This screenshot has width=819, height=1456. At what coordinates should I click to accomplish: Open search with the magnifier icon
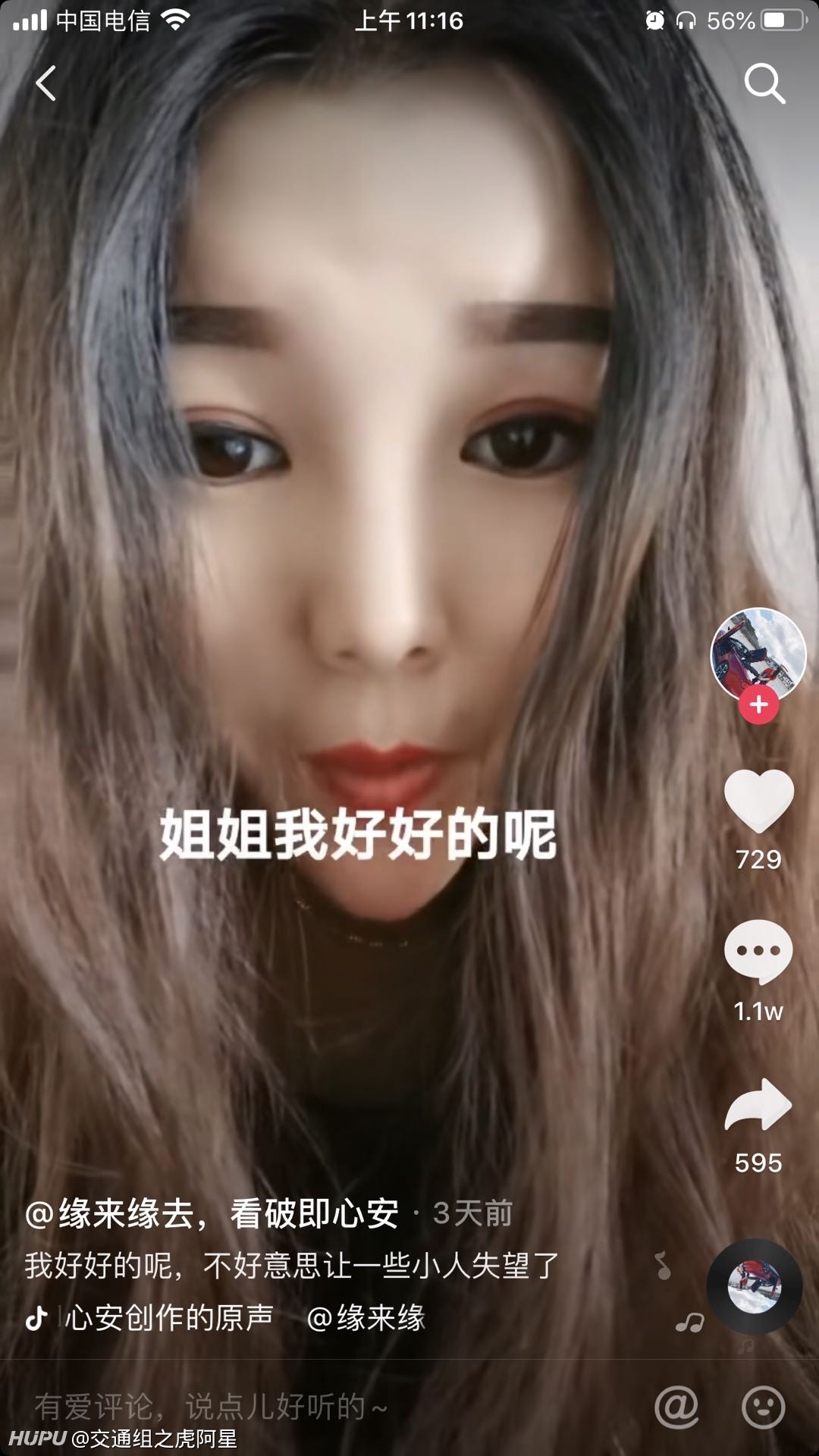point(764,83)
